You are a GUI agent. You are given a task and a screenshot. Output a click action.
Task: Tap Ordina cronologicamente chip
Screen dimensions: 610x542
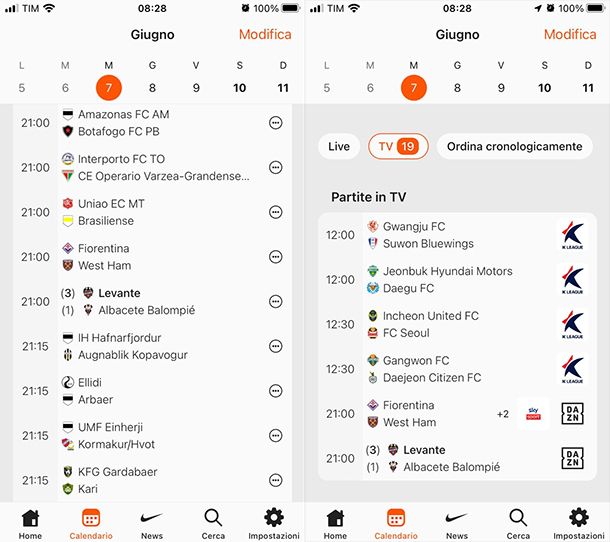514,146
